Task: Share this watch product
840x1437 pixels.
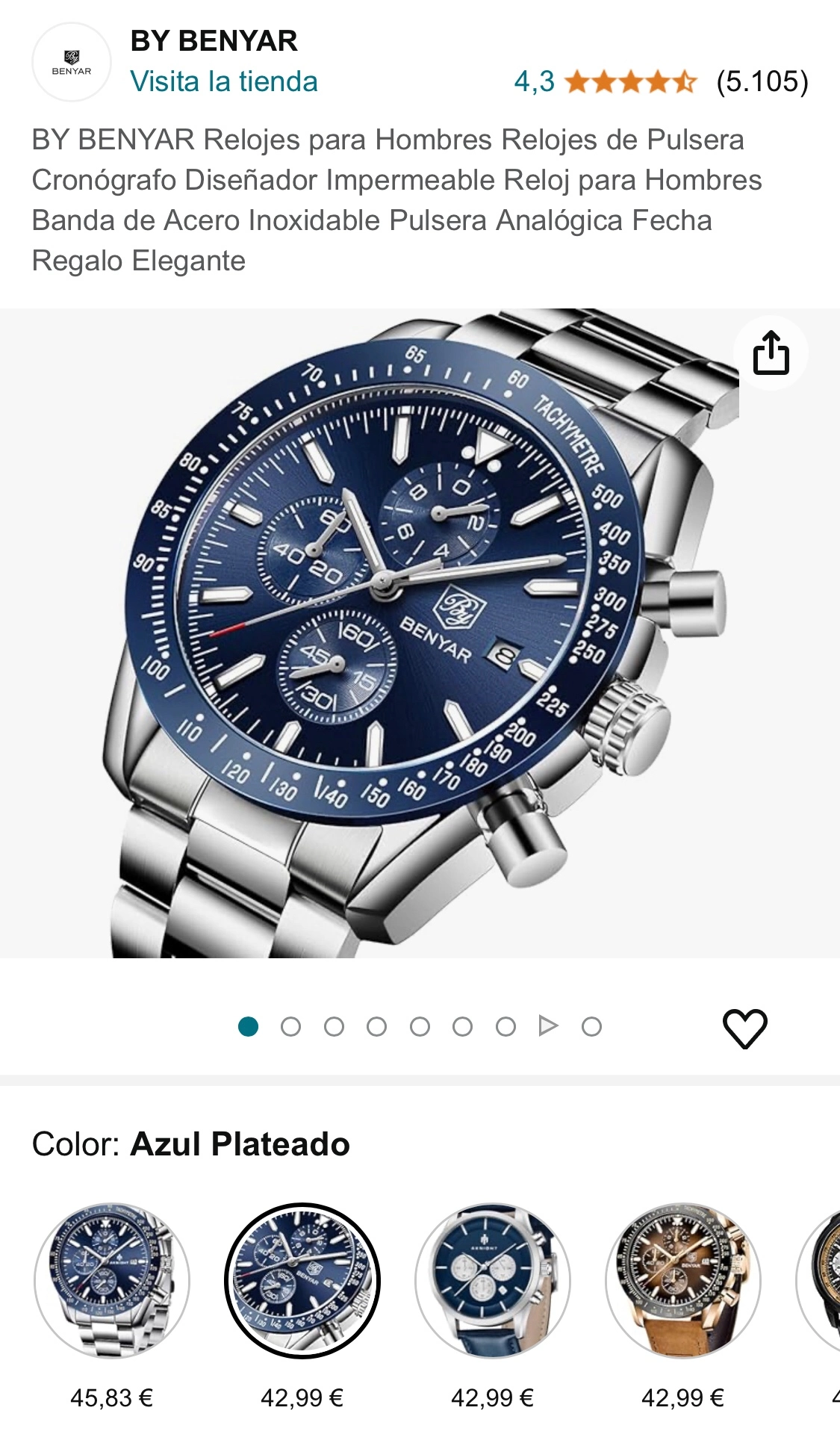Action: tap(771, 353)
